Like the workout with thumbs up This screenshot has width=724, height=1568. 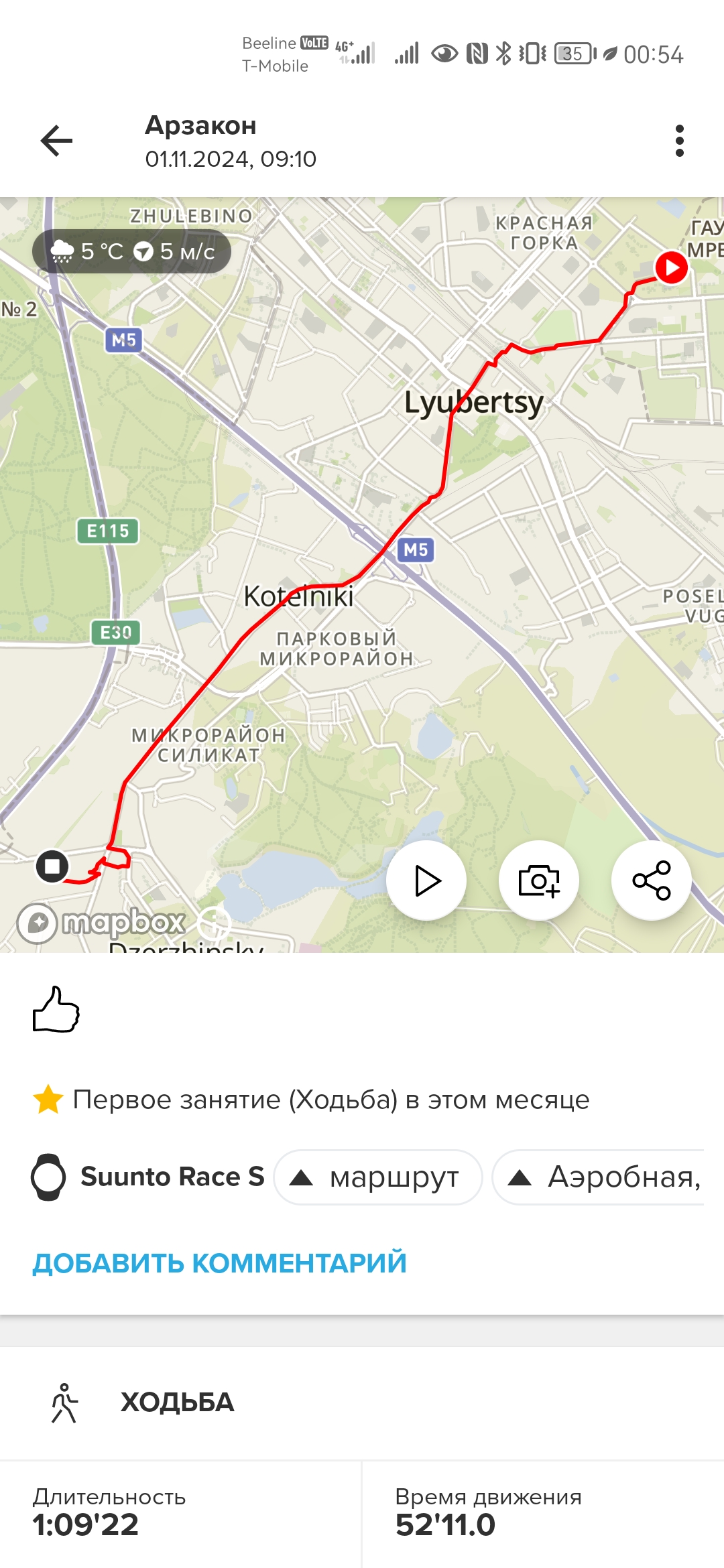[x=56, y=1009]
